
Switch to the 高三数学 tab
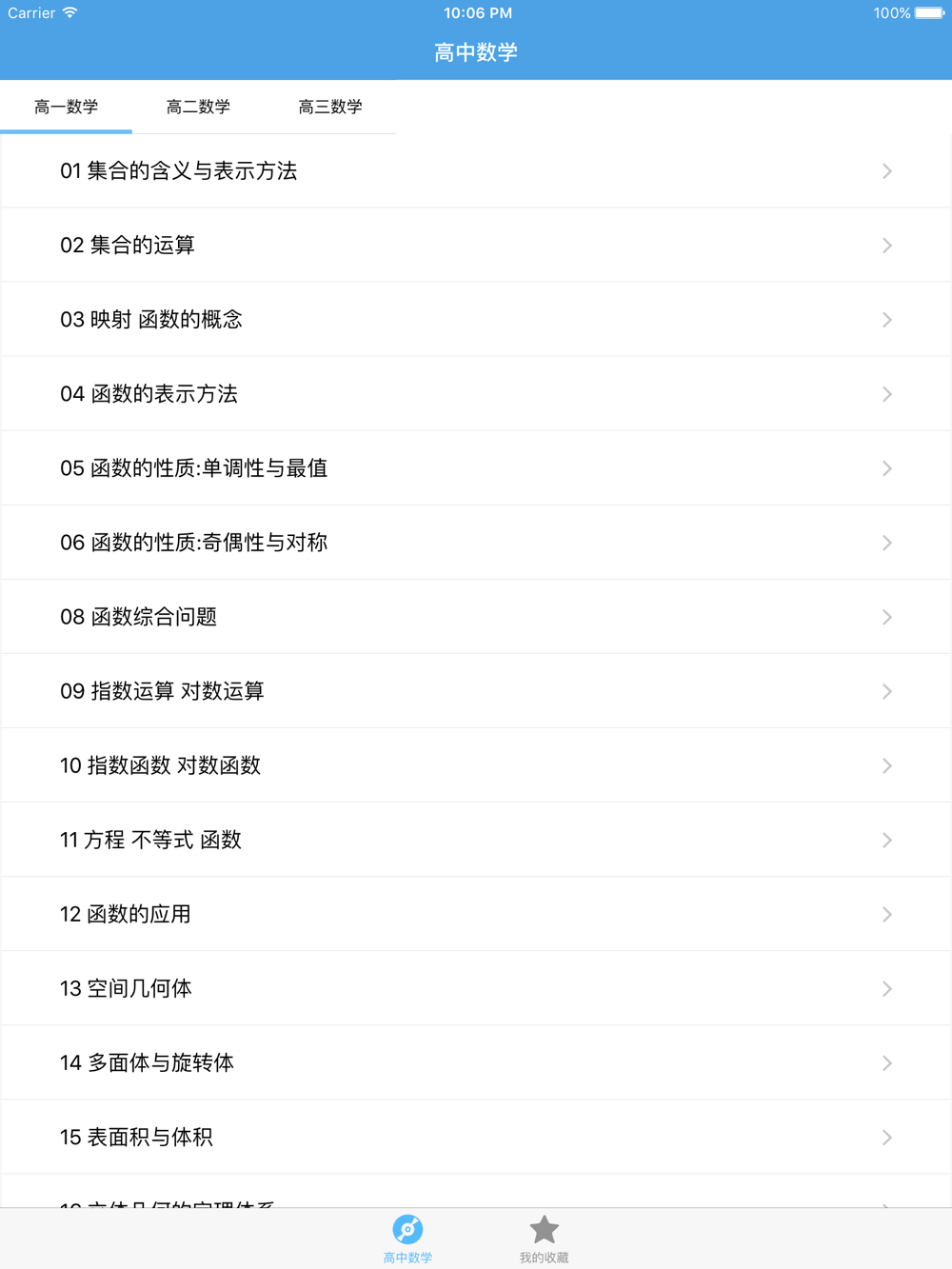[x=330, y=107]
